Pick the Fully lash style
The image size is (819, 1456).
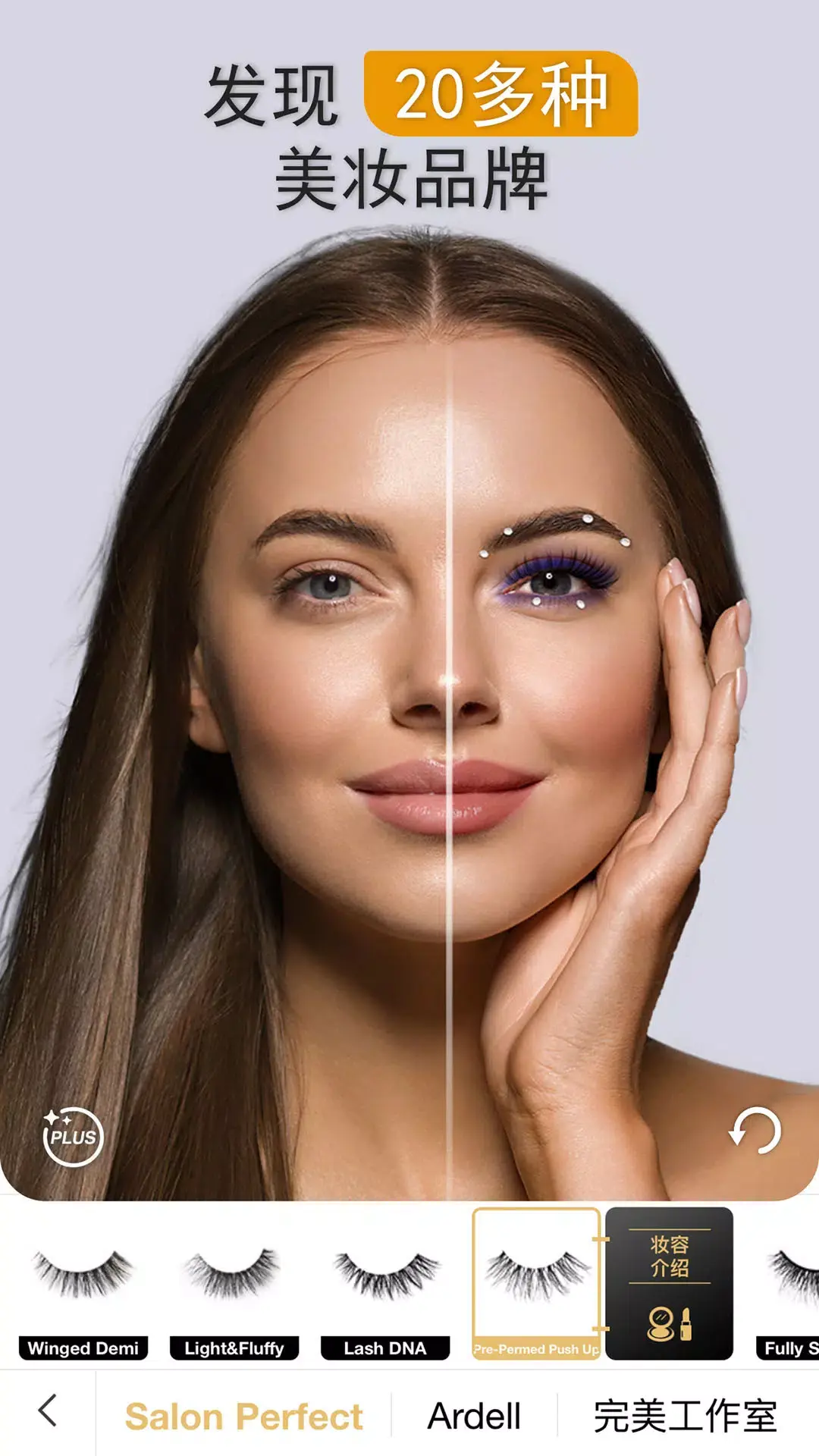coord(790,1284)
